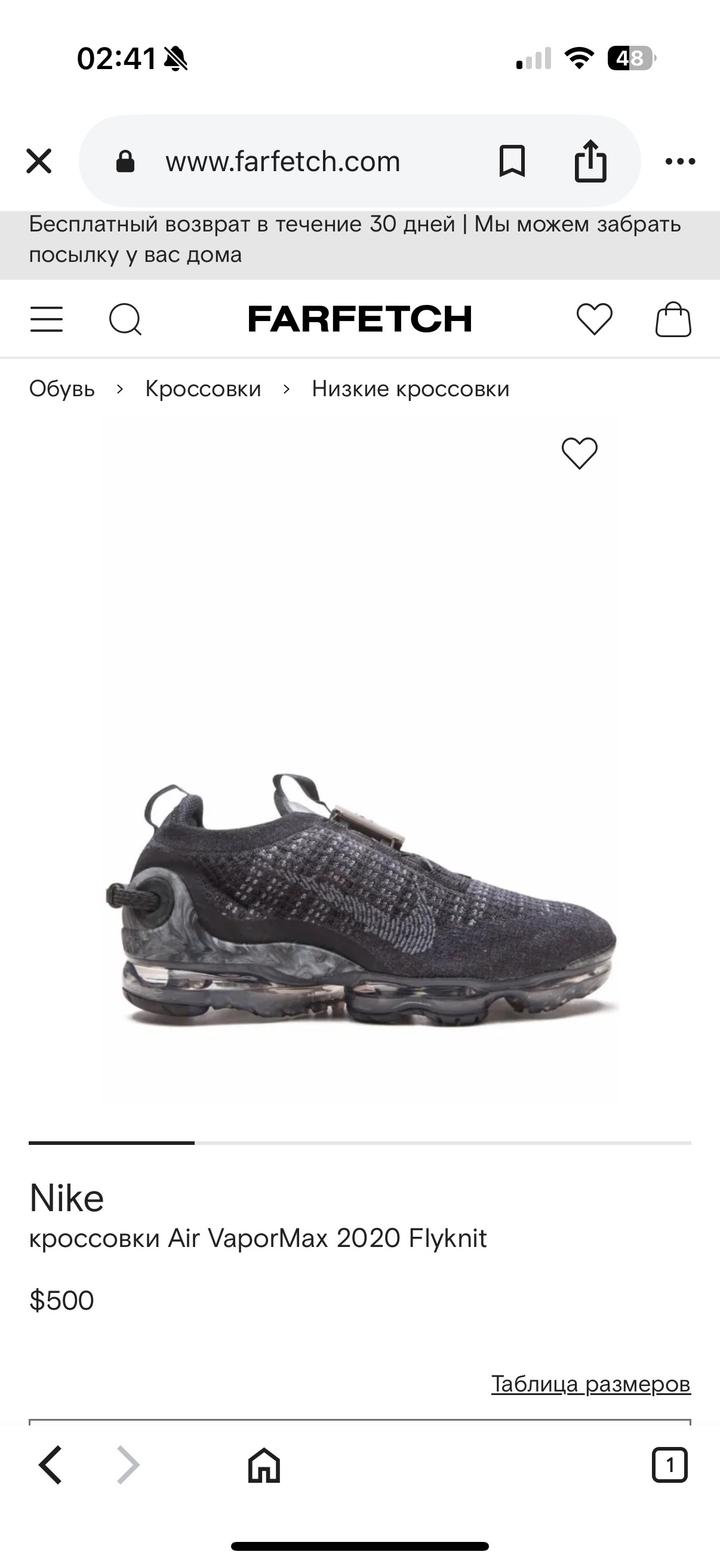Open the browser tabs switcher
Image resolution: width=720 pixels, height=1565 pixels.
669,1465
